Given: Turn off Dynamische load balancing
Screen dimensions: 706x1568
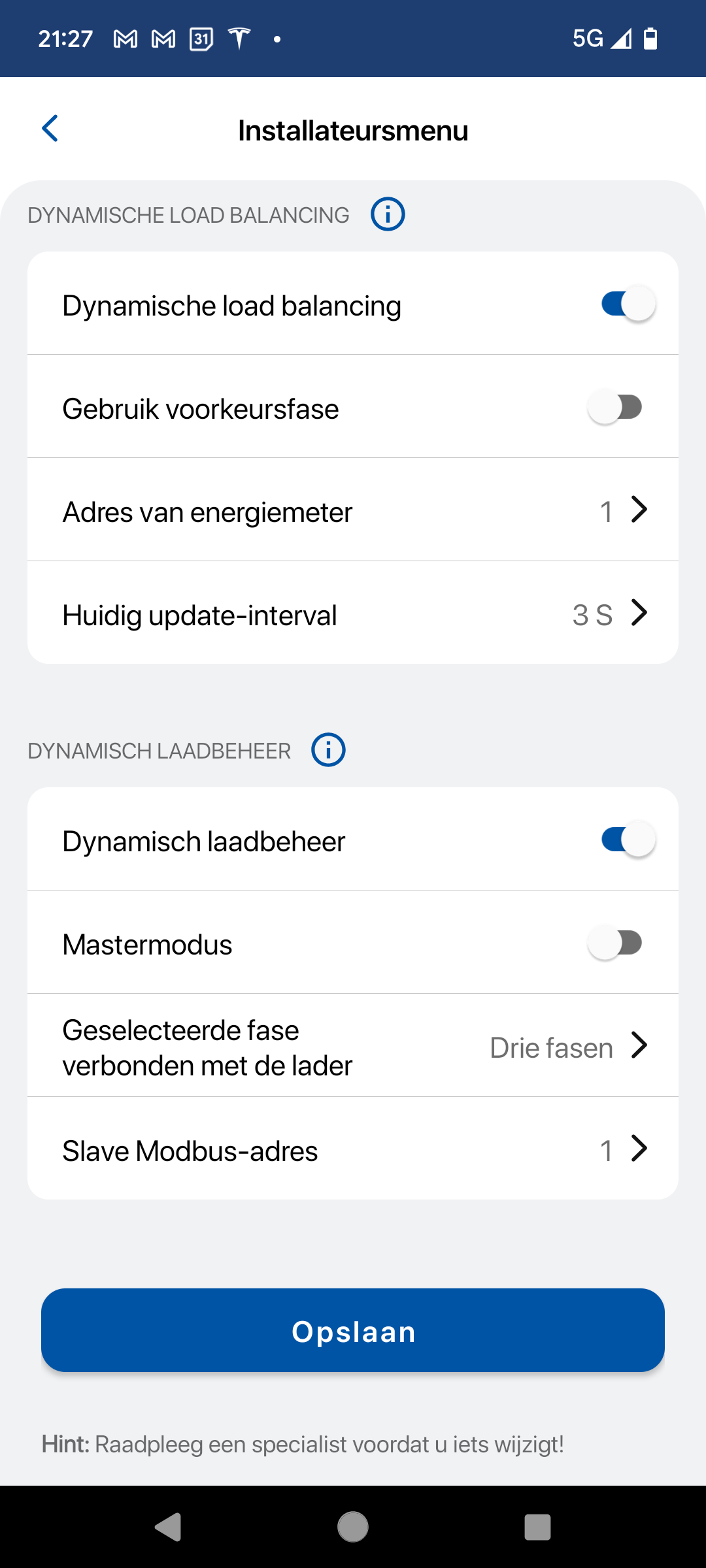Looking at the screenshot, I should [628, 304].
